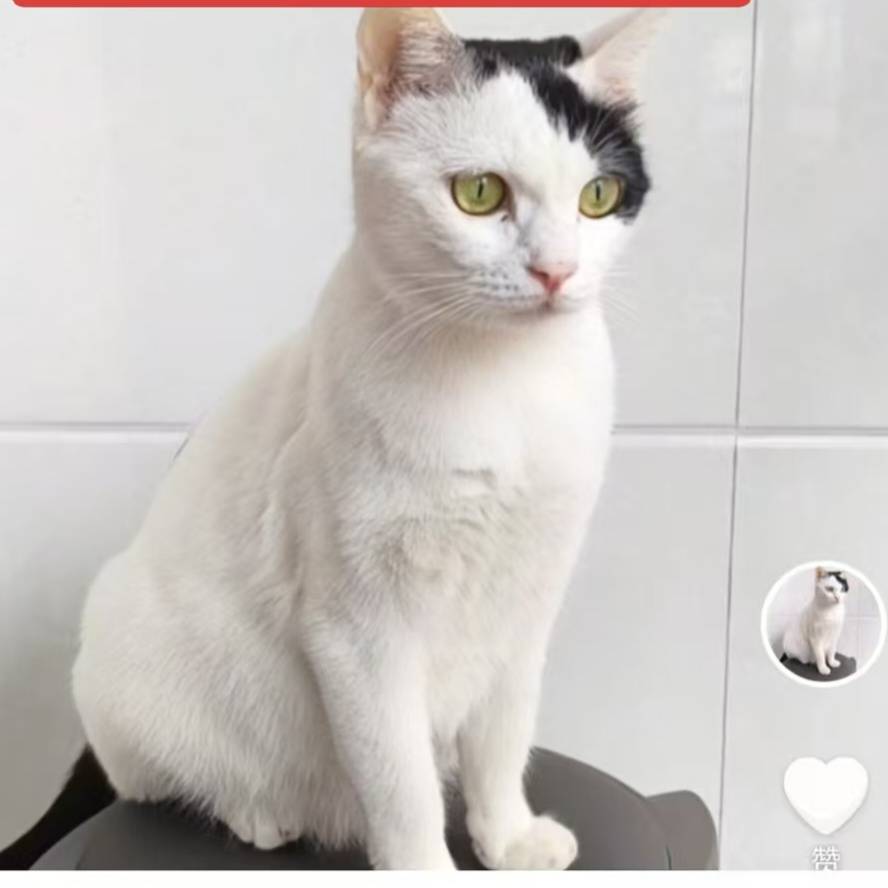Like the video with the heart icon
This screenshot has width=888, height=888.
[x=825, y=794]
